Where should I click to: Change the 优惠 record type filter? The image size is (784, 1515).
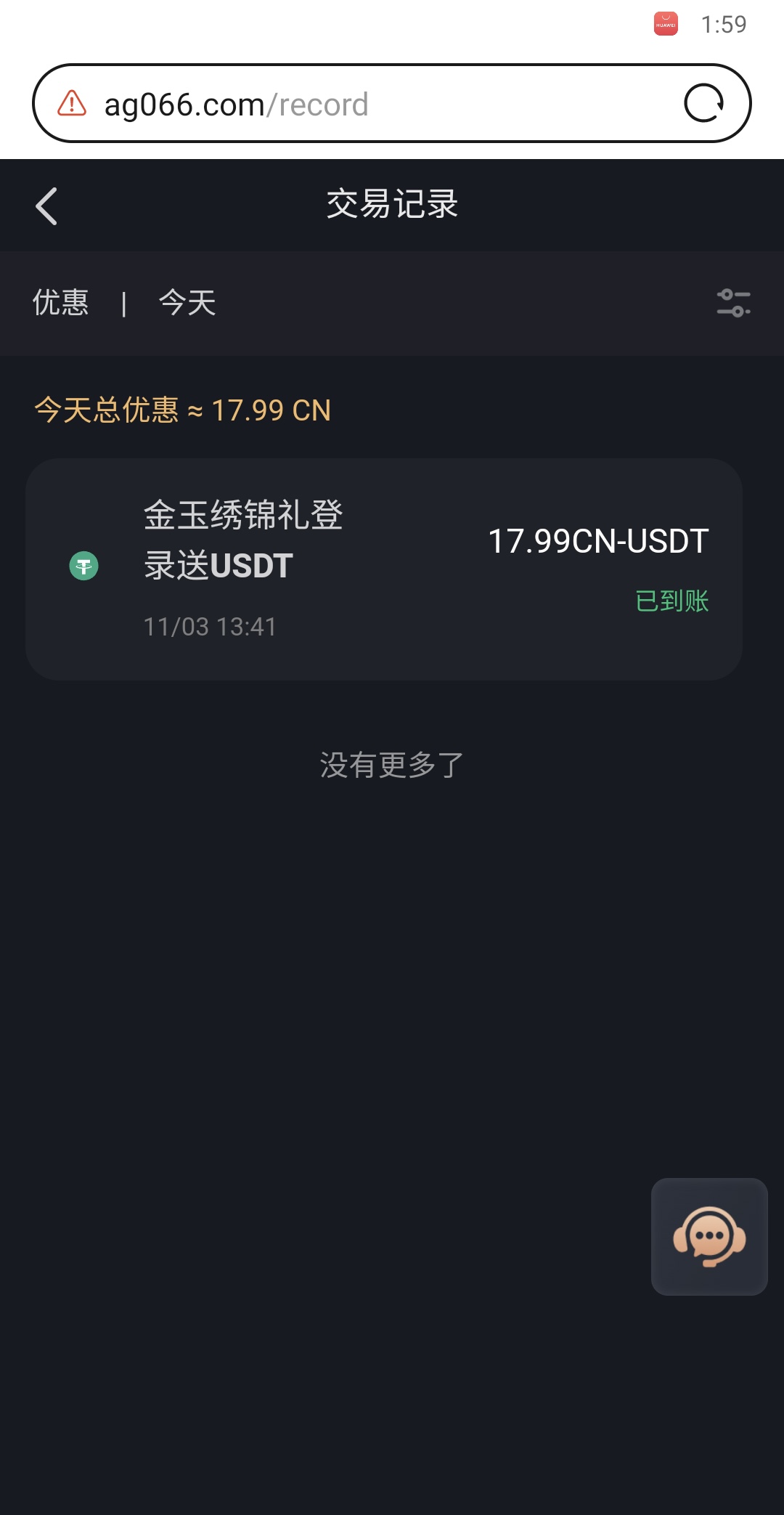(x=61, y=303)
